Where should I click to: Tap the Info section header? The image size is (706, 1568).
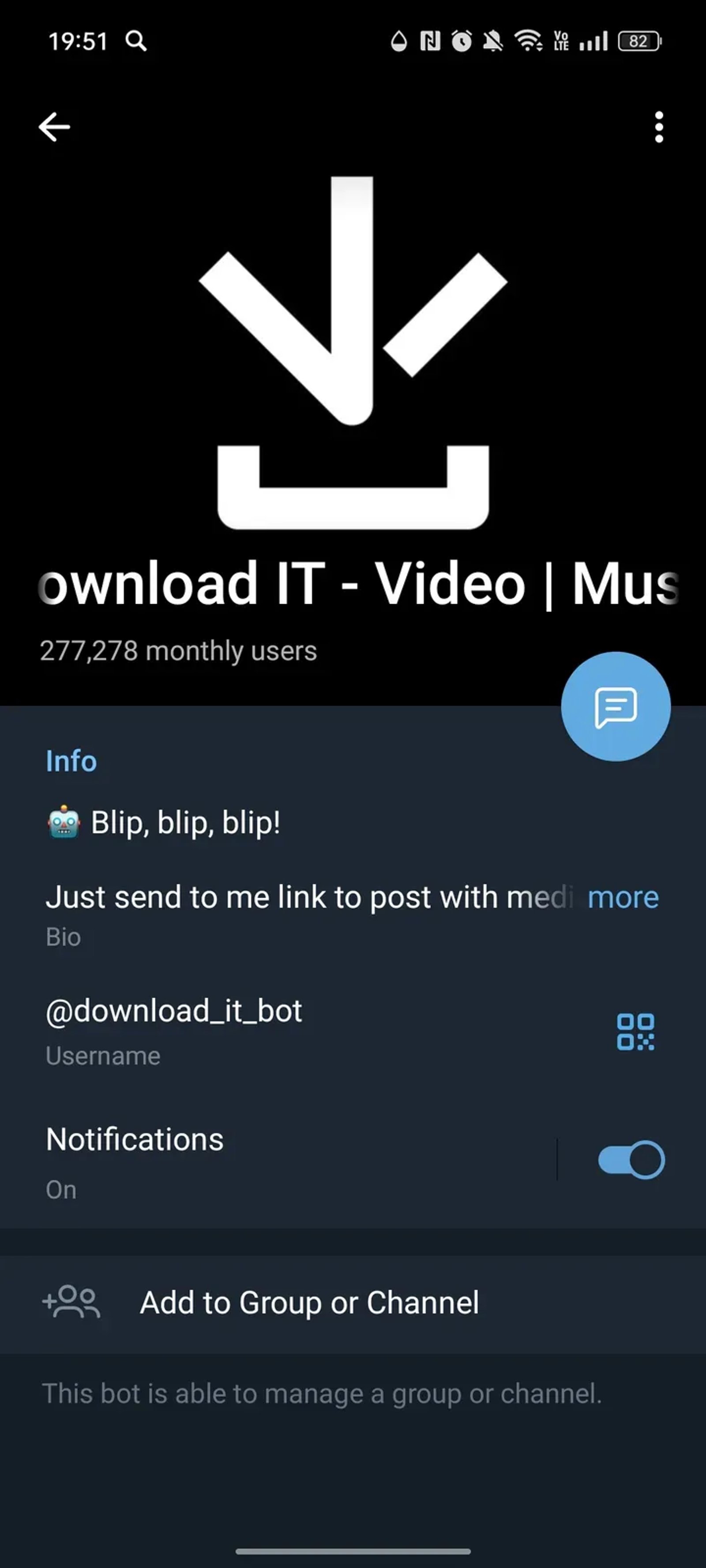tap(71, 761)
